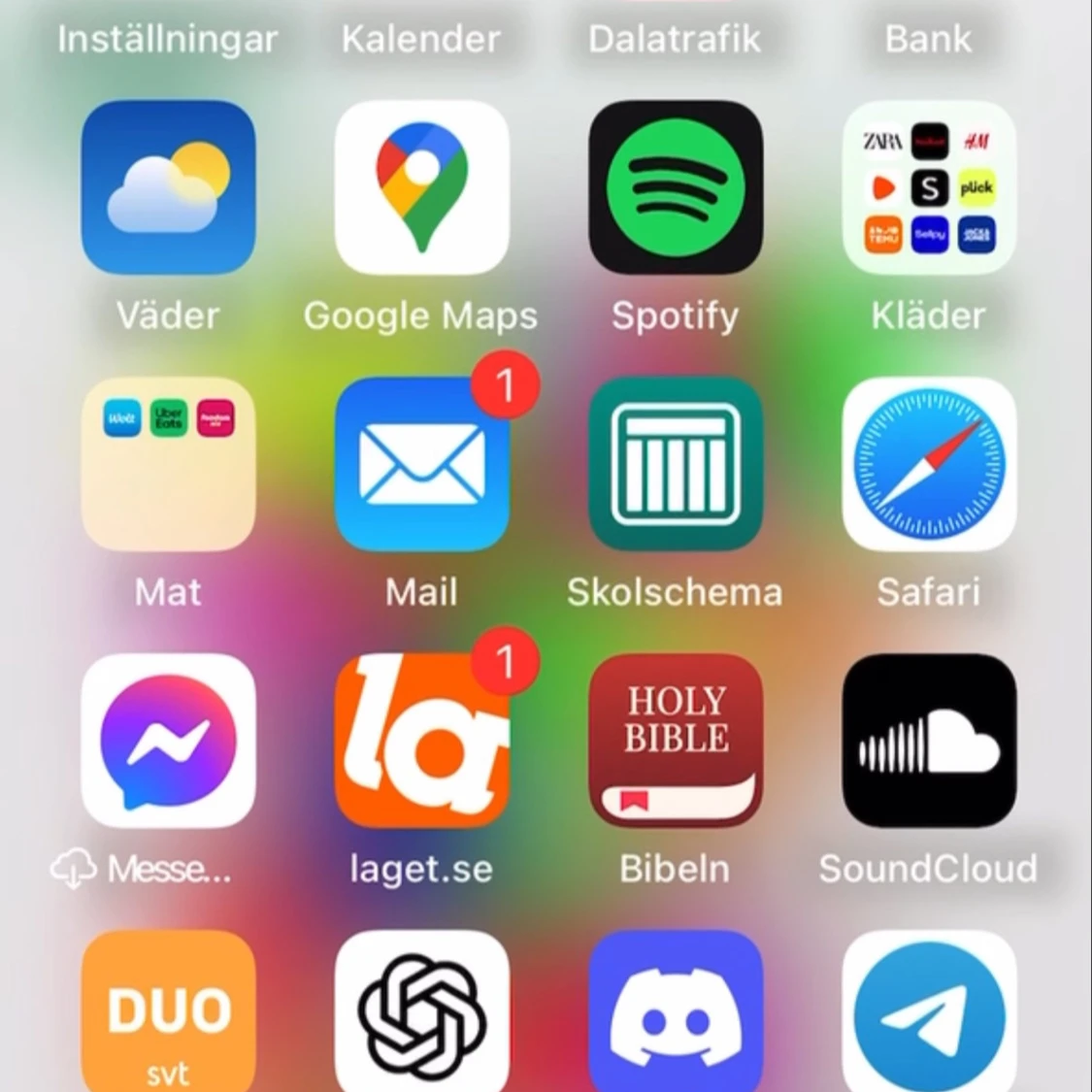This screenshot has height=1092, width=1092.
Task: Open the Kläder folder
Action: coord(929,187)
